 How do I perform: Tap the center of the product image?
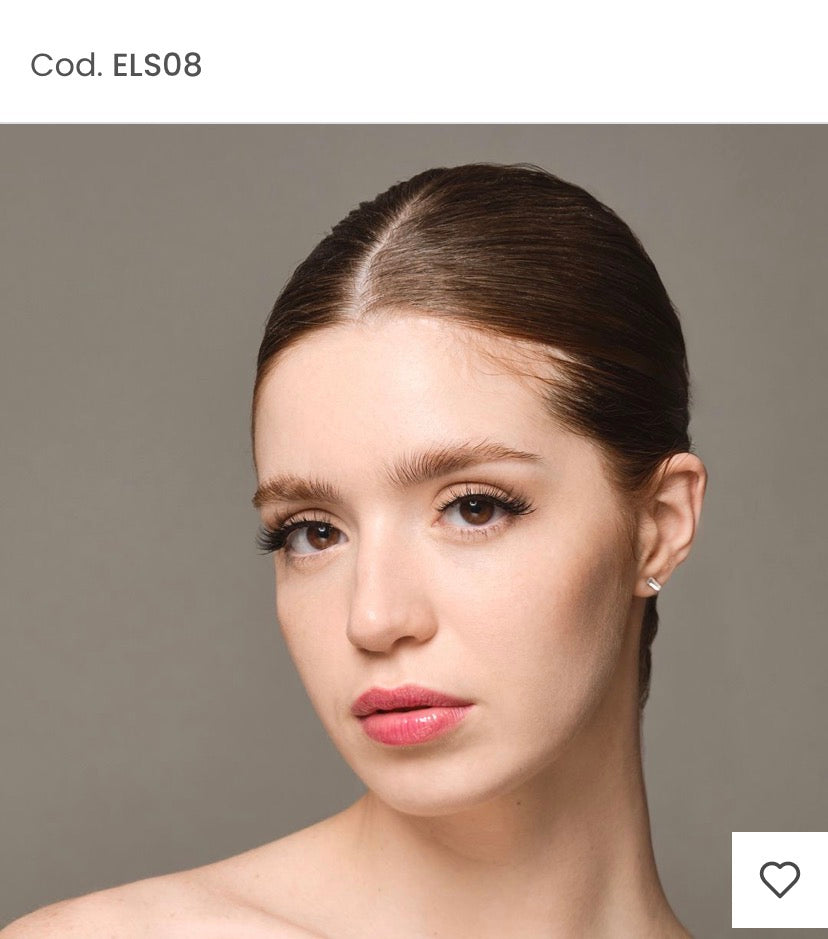414,530
